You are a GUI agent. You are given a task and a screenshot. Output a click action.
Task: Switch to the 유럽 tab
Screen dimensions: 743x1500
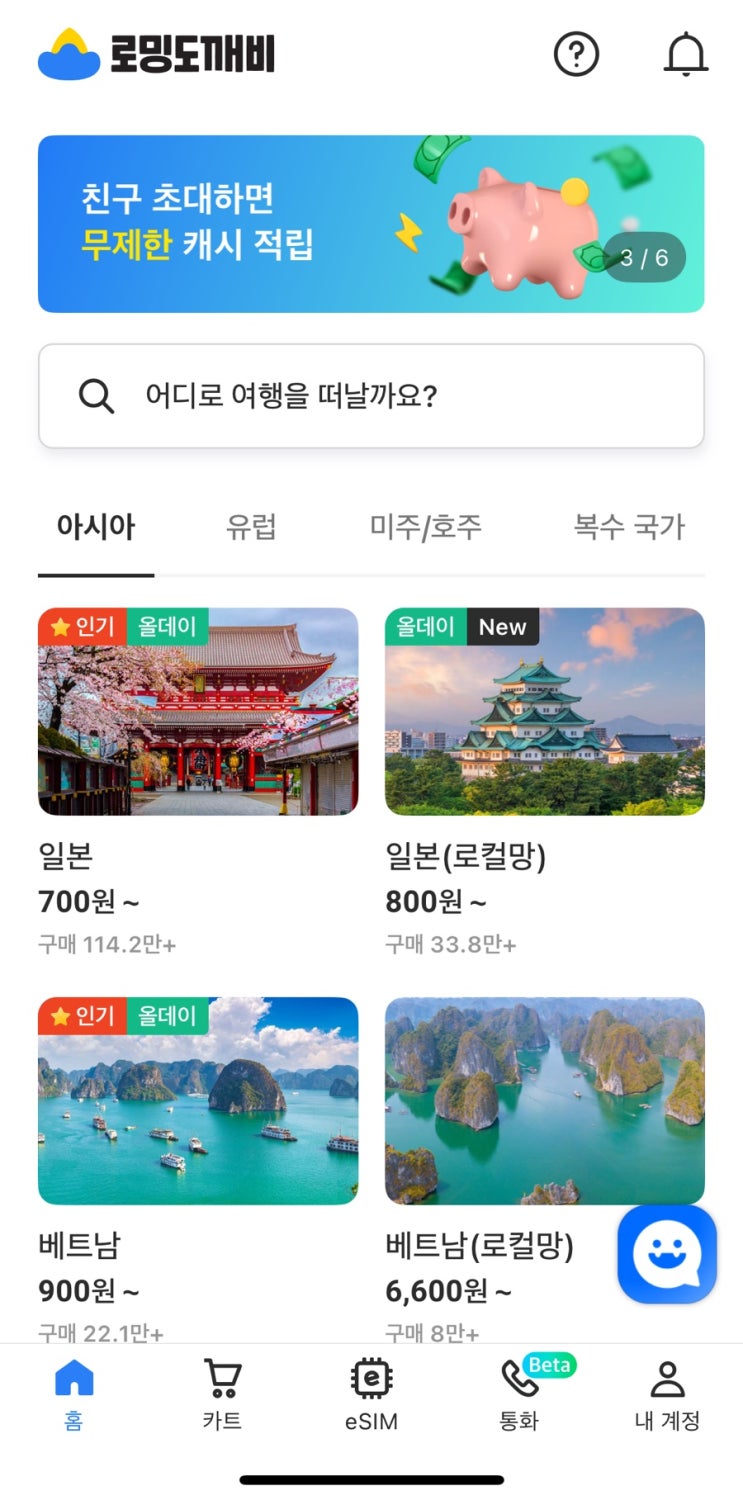click(251, 527)
